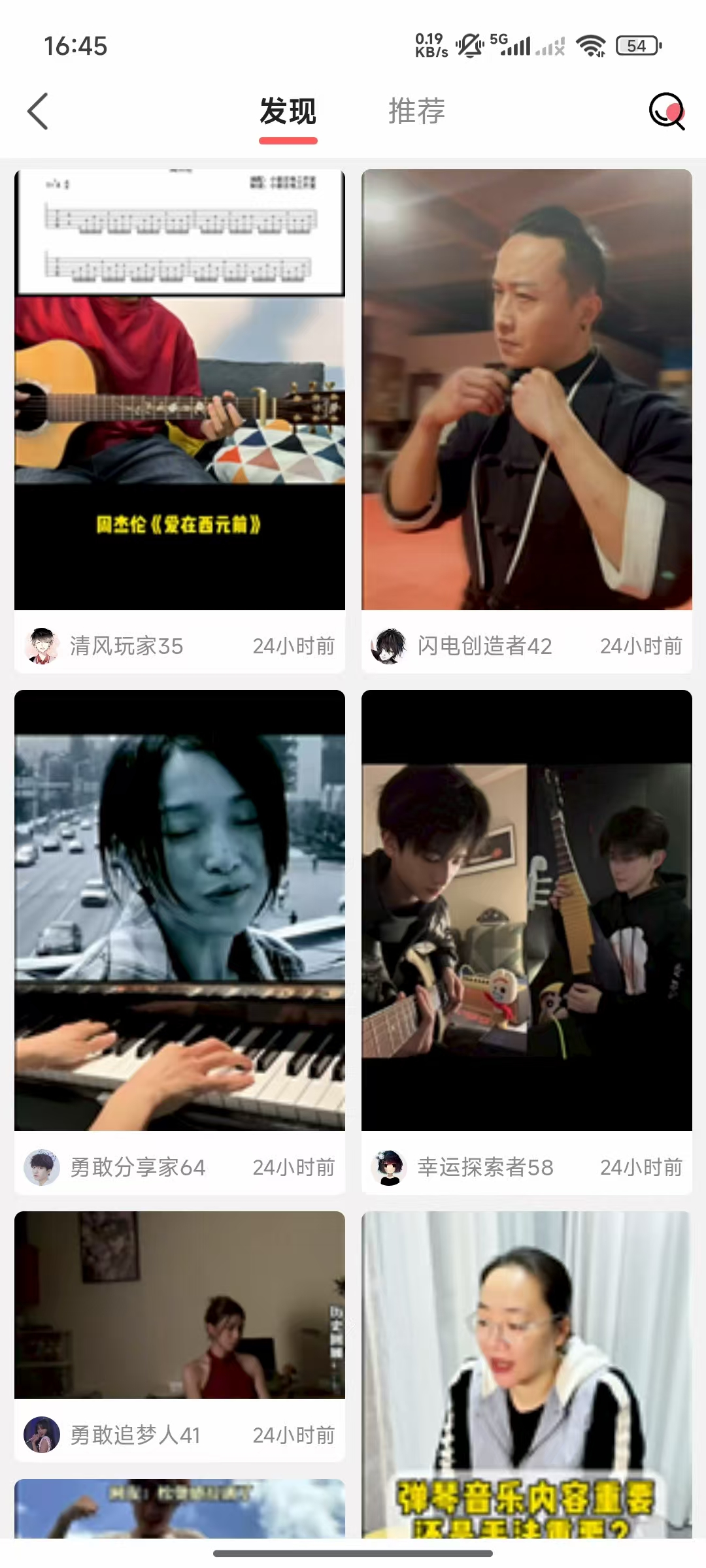
Task: Switch to the 推荐 tab
Action: click(416, 111)
